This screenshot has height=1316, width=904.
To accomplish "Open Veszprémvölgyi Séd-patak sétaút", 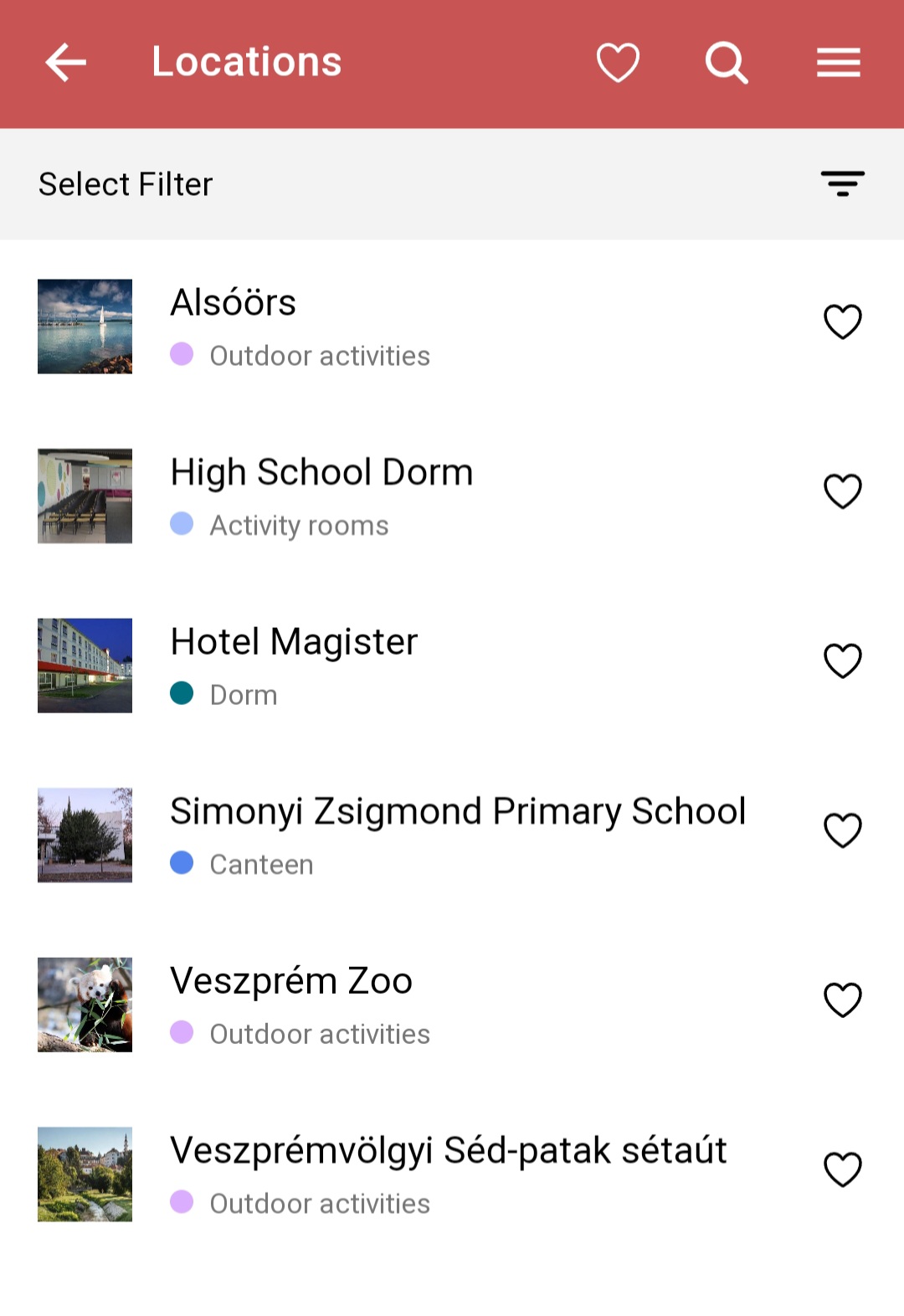I will tap(448, 1151).
